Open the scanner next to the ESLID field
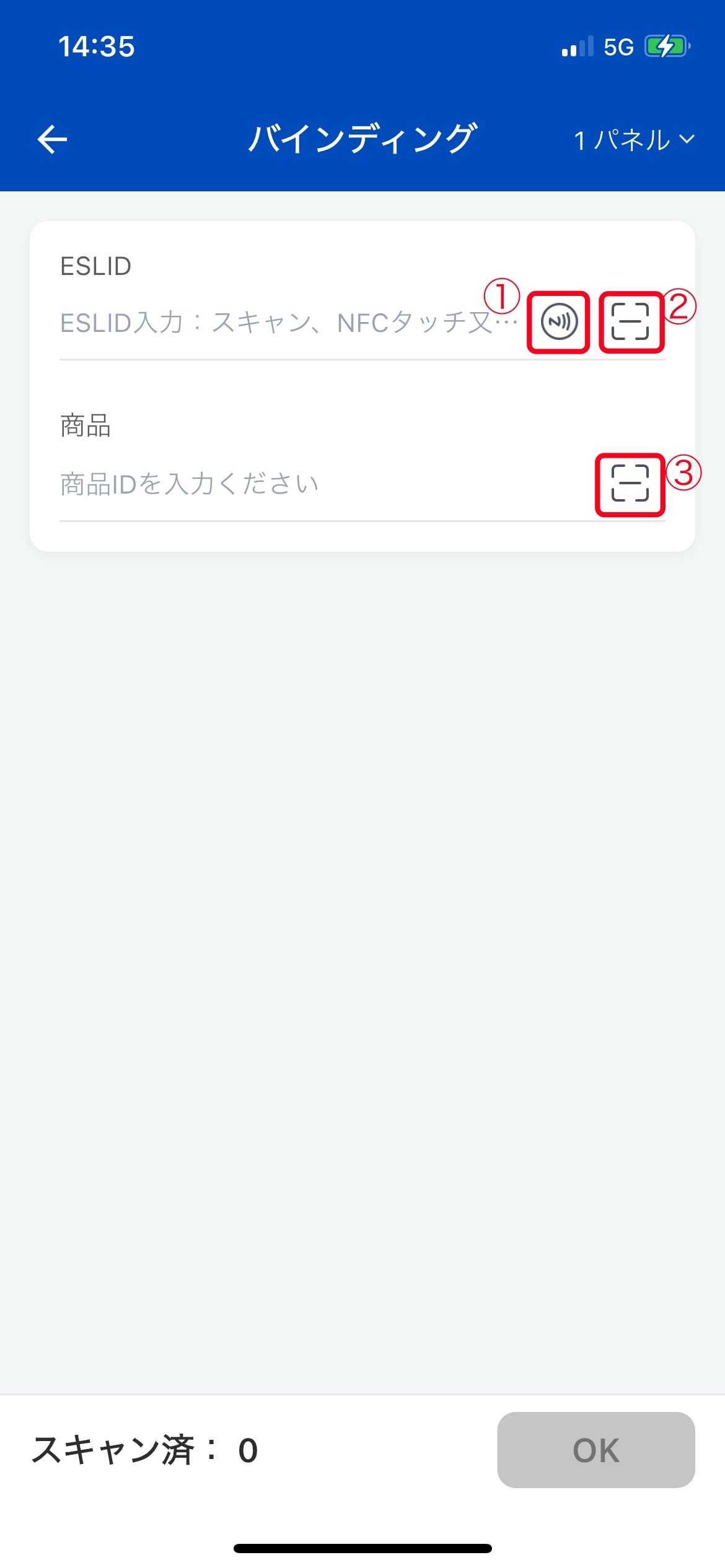This screenshot has width=725, height=1568. coord(630,322)
